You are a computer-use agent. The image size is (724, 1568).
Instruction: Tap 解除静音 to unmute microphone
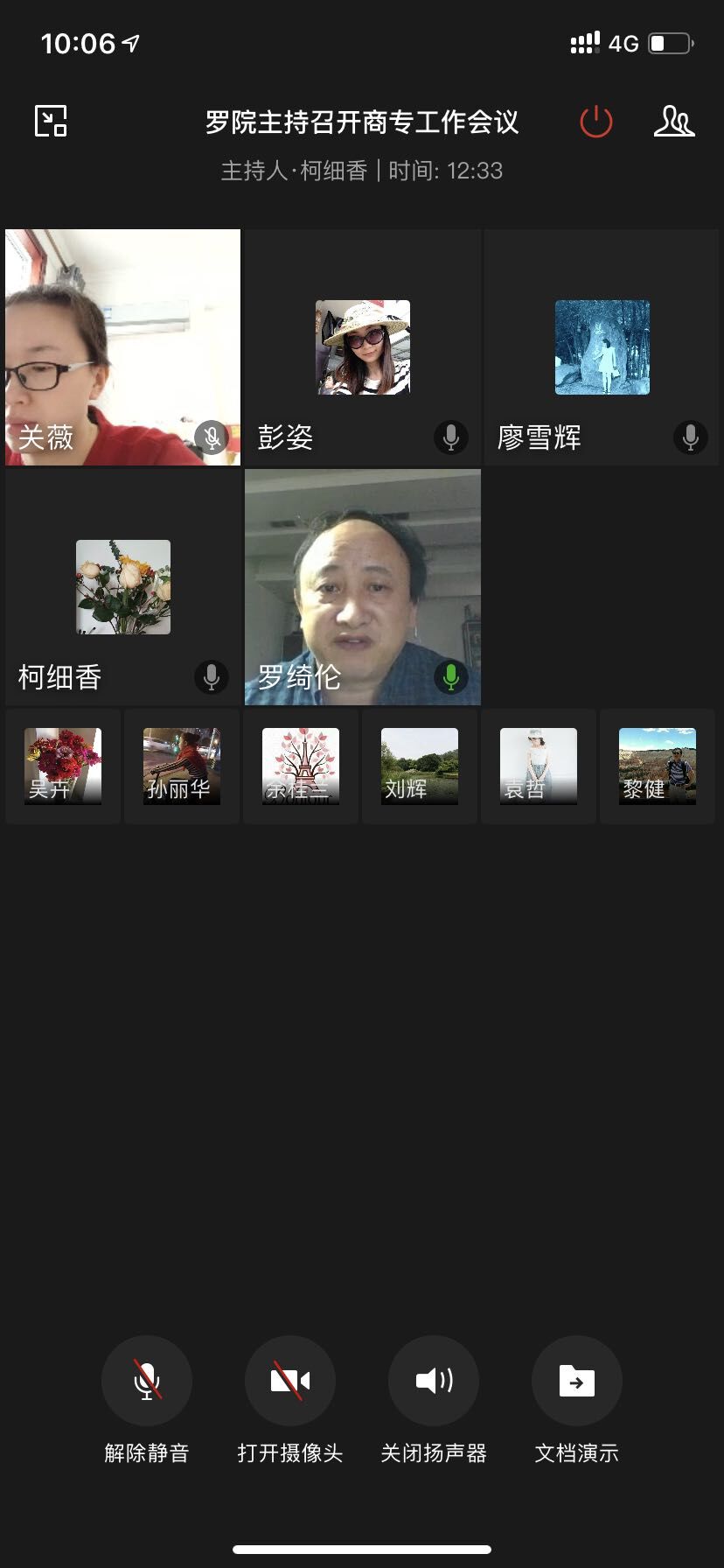click(x=147, y=1381)
